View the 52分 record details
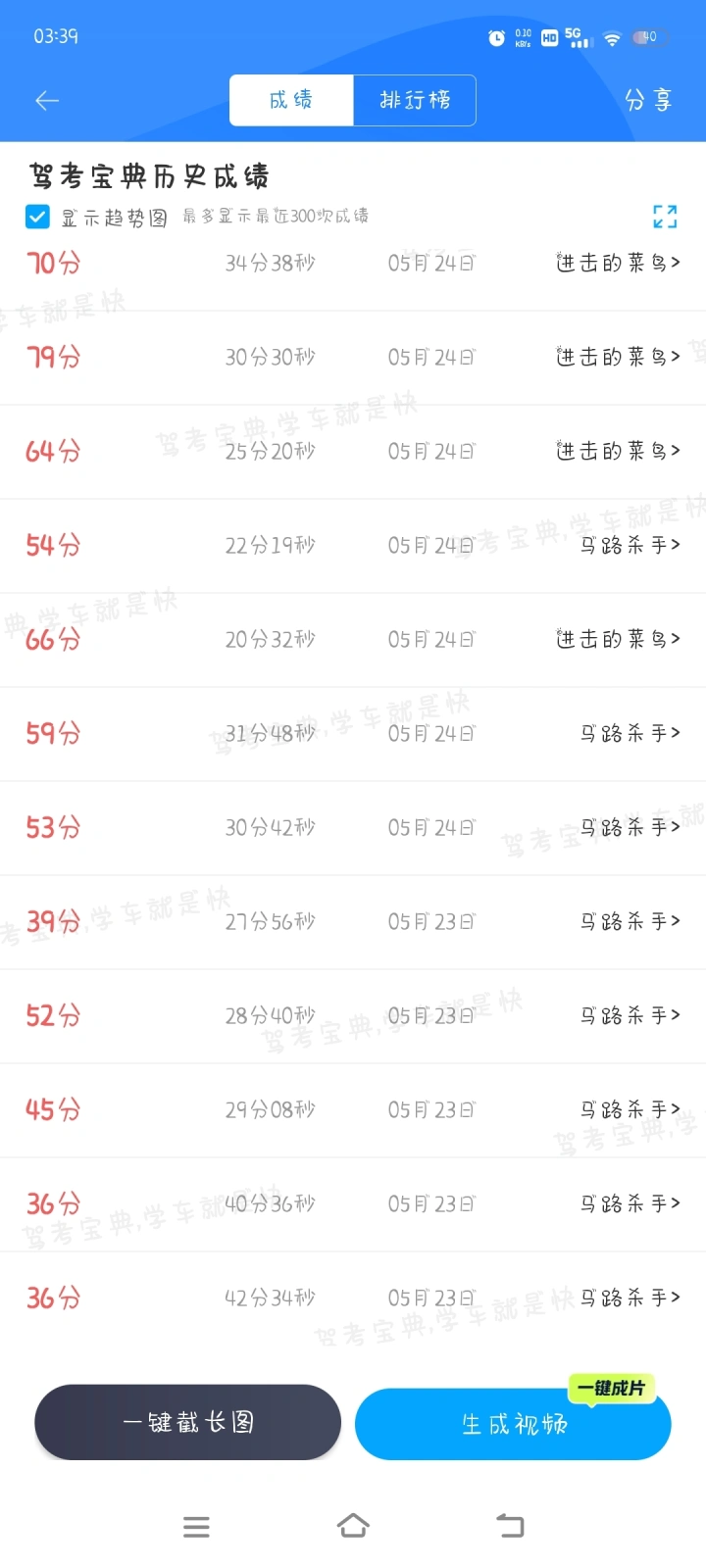The width and height of the screenshot is (706, 1568). 353,1016
